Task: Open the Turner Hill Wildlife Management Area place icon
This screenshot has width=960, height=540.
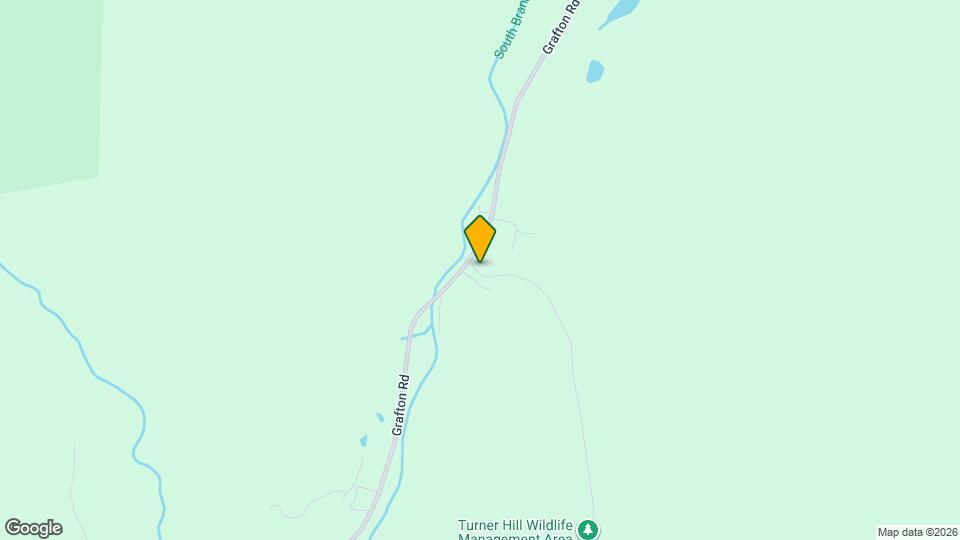Action: point(591,528)
